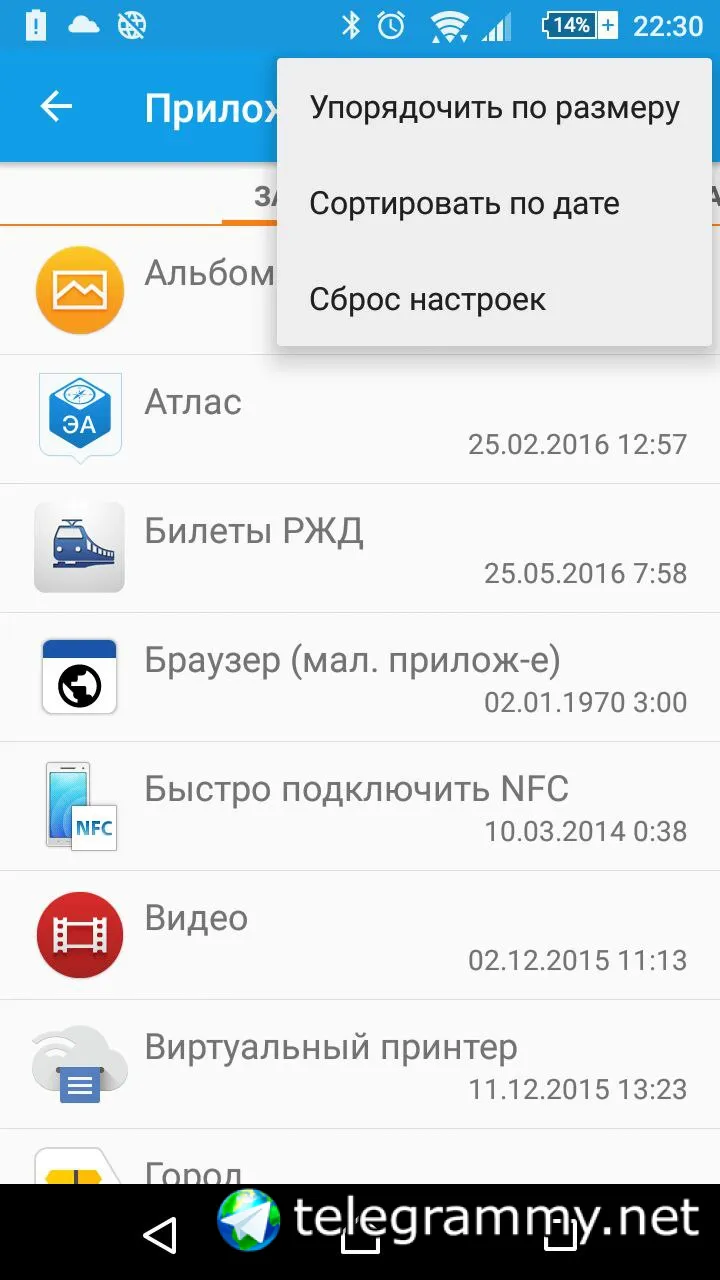Open Билеты РЖД app info
The width and height of the screenshot is (720, 1280).
click(360, 549)
